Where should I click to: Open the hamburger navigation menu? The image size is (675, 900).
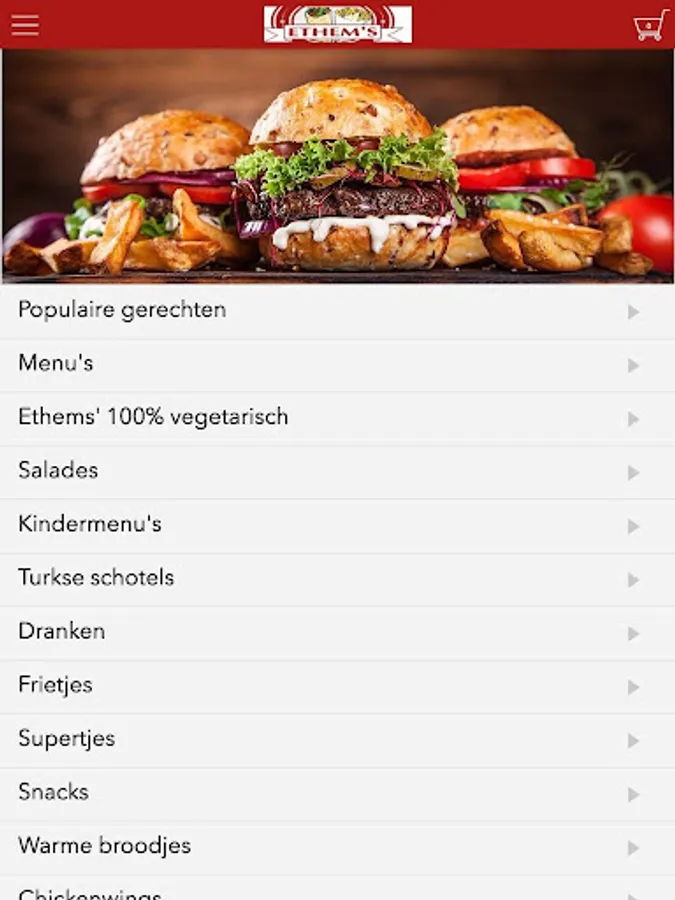pos(25,25)
